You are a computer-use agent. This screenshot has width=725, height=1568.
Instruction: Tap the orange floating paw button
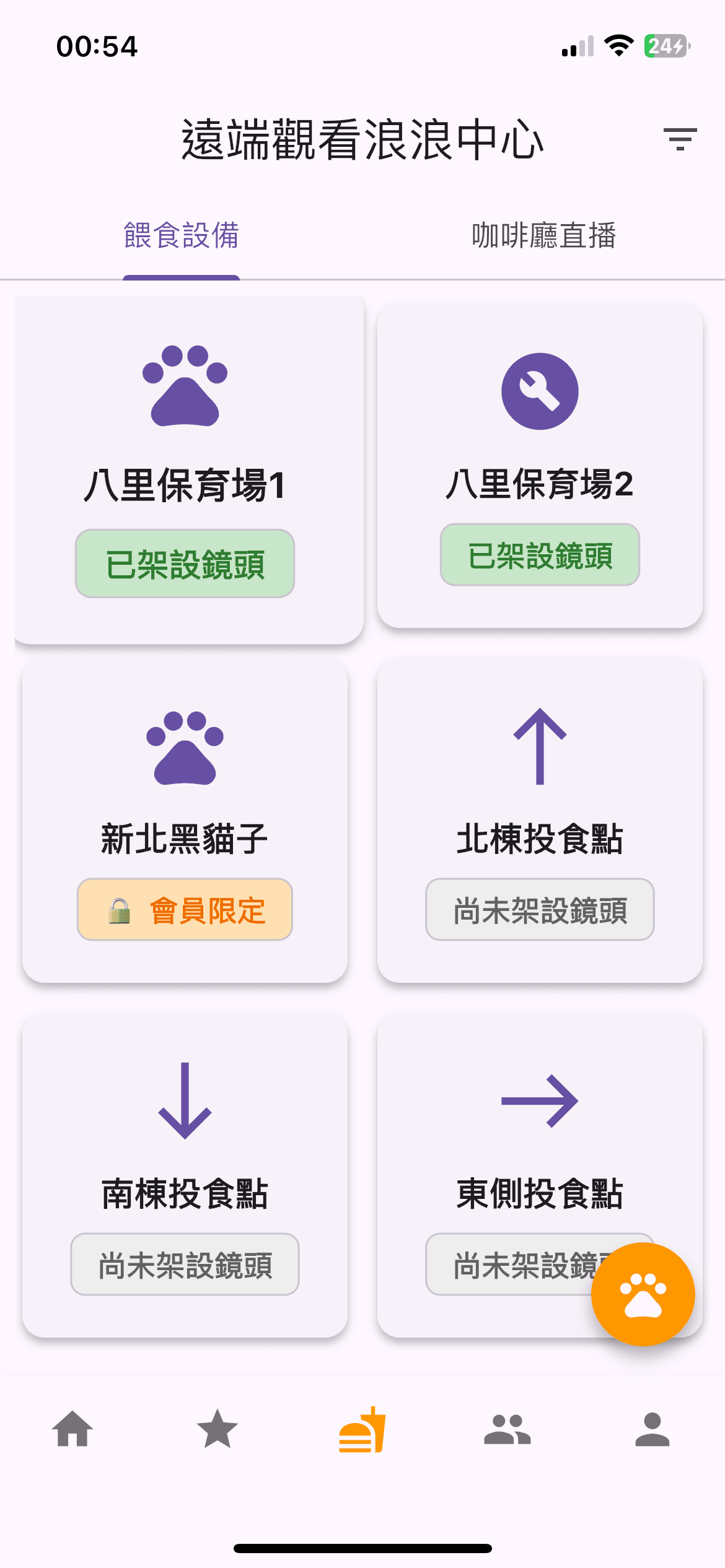643,1292
